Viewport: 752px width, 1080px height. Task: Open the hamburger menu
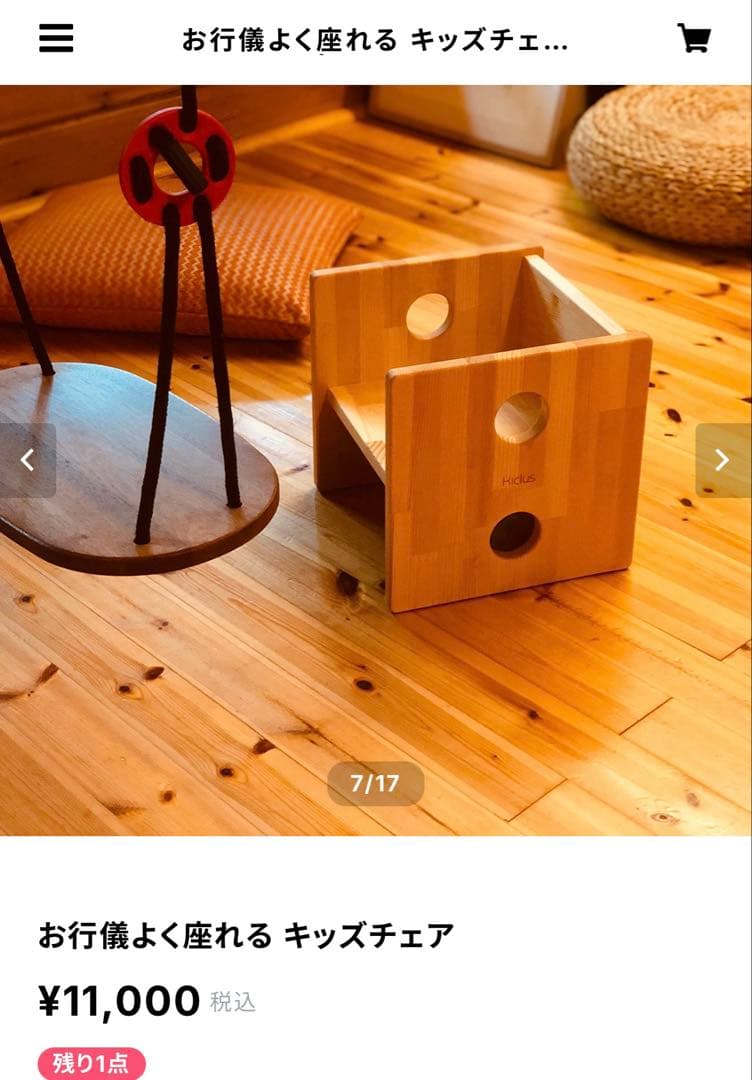tap(56, 39)
